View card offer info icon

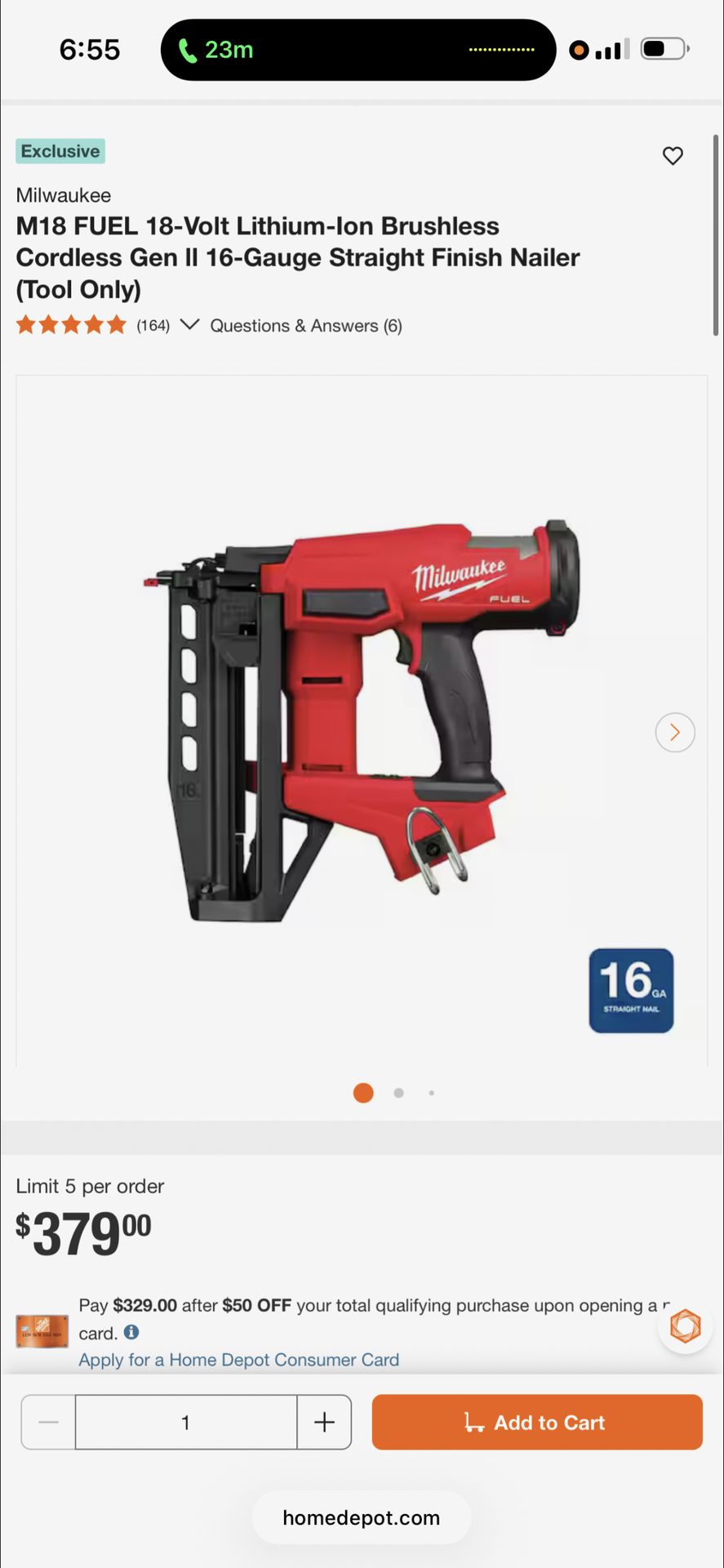click(x=131, y=1332)
